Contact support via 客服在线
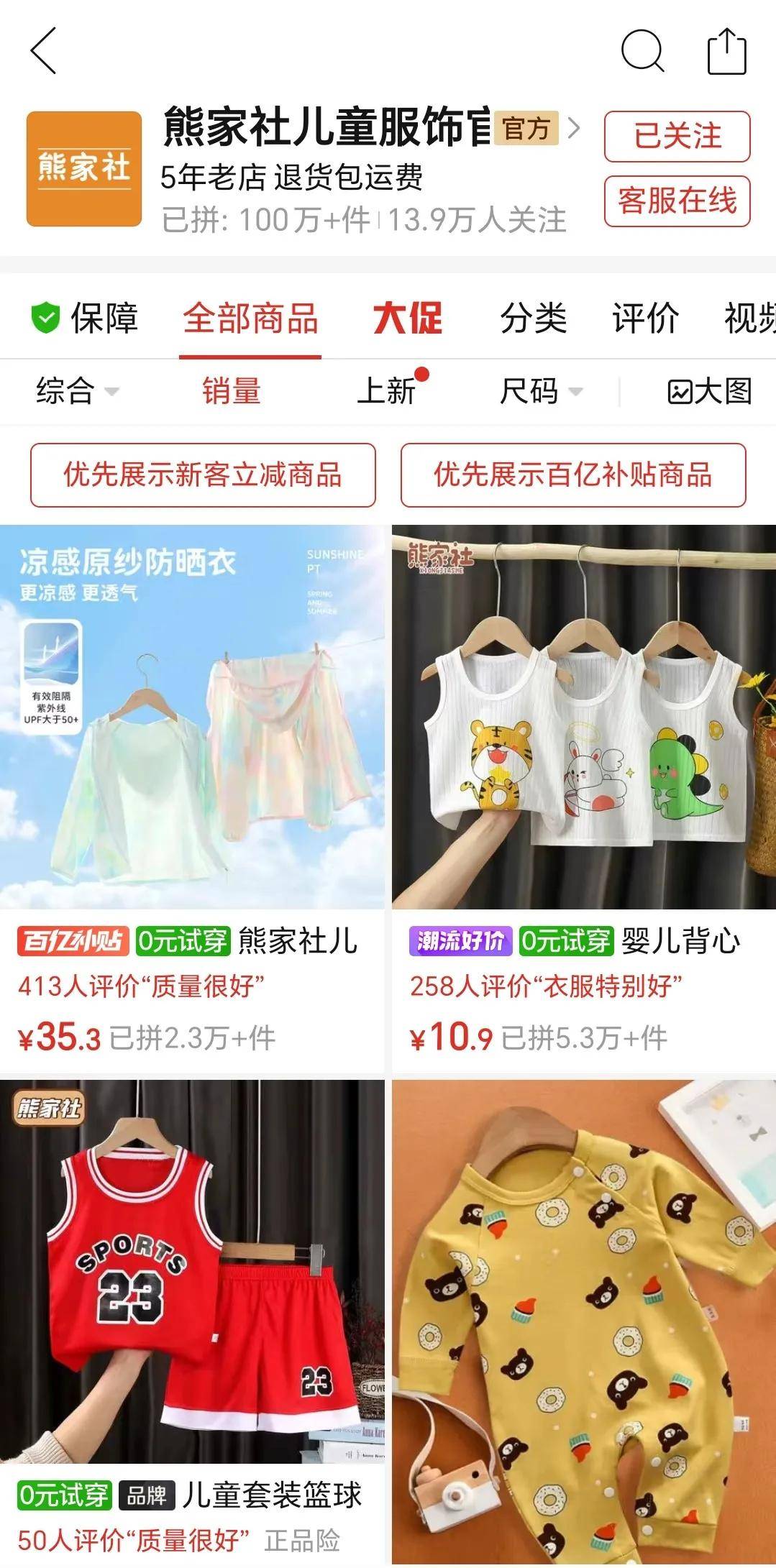The height and width of the screenshot is (1568, 776). click(677, 201)
